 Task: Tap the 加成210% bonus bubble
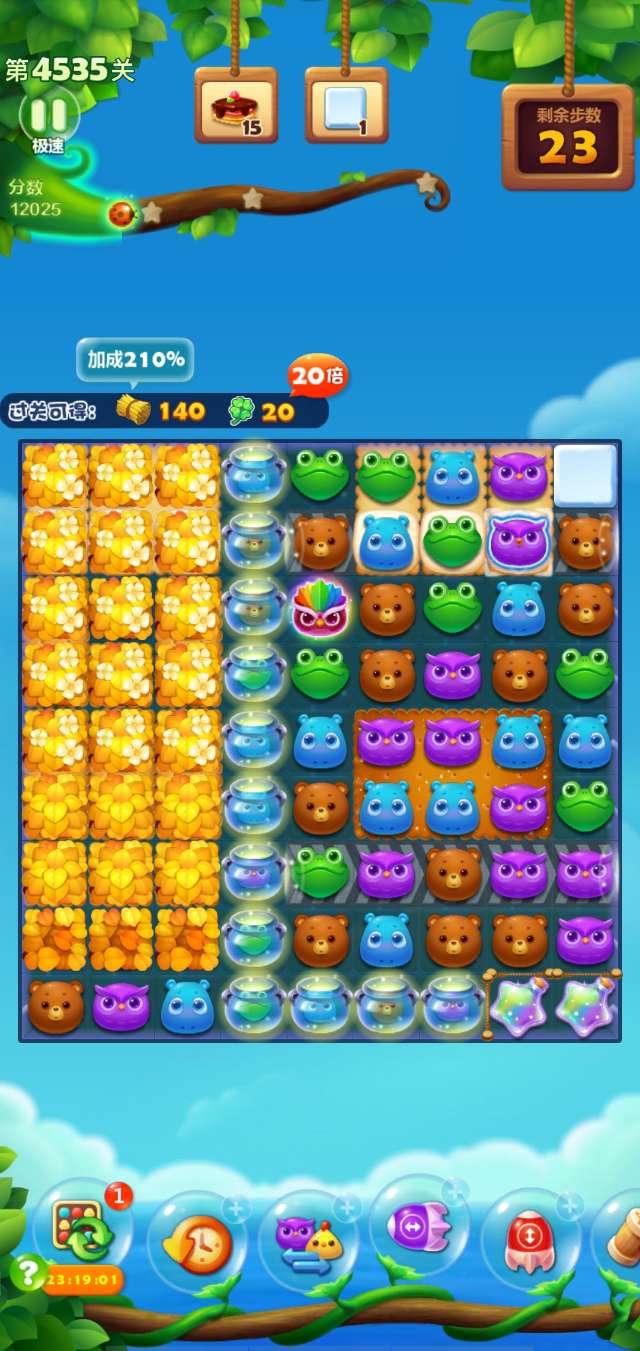(135, 360)
